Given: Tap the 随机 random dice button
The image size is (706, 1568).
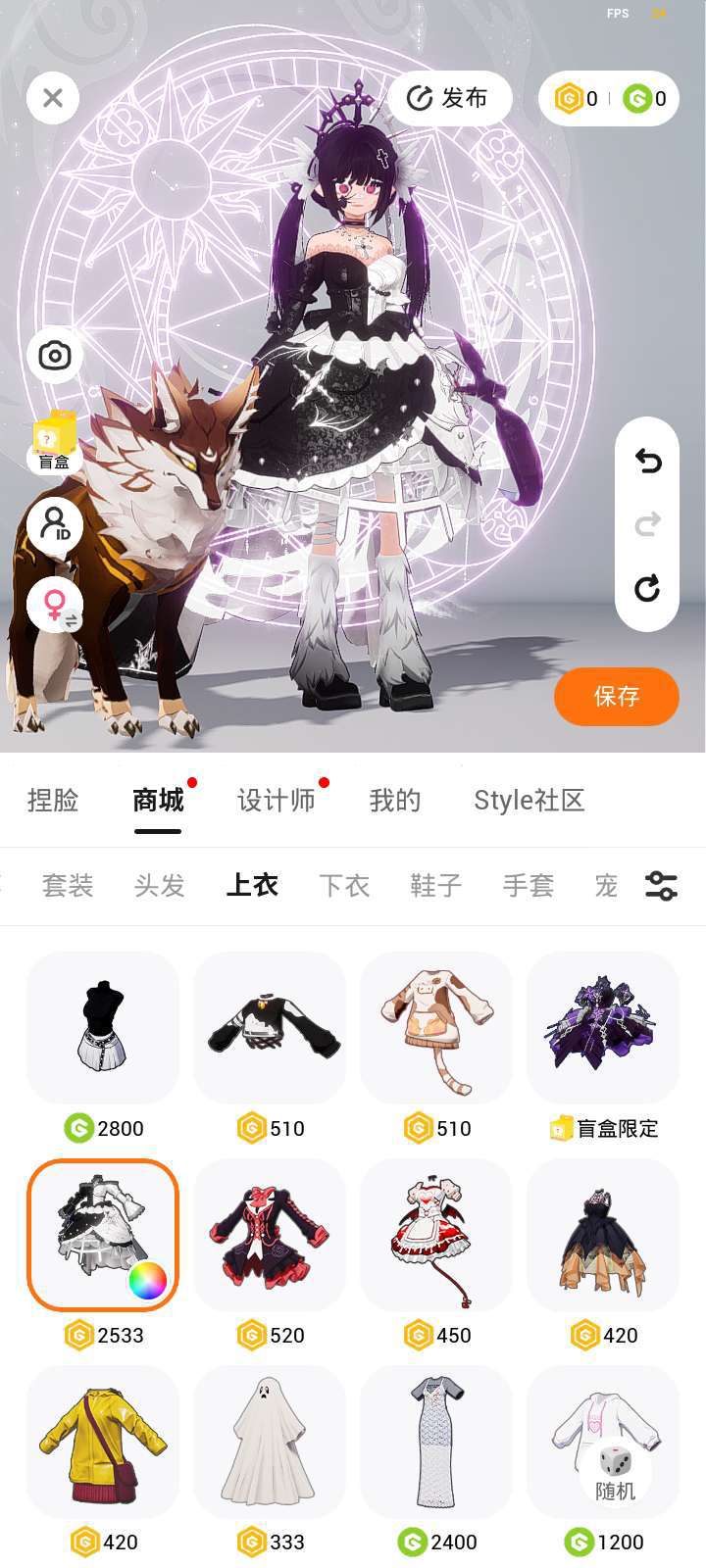Looking at the screenshot, I should [x=616, y=1474].
